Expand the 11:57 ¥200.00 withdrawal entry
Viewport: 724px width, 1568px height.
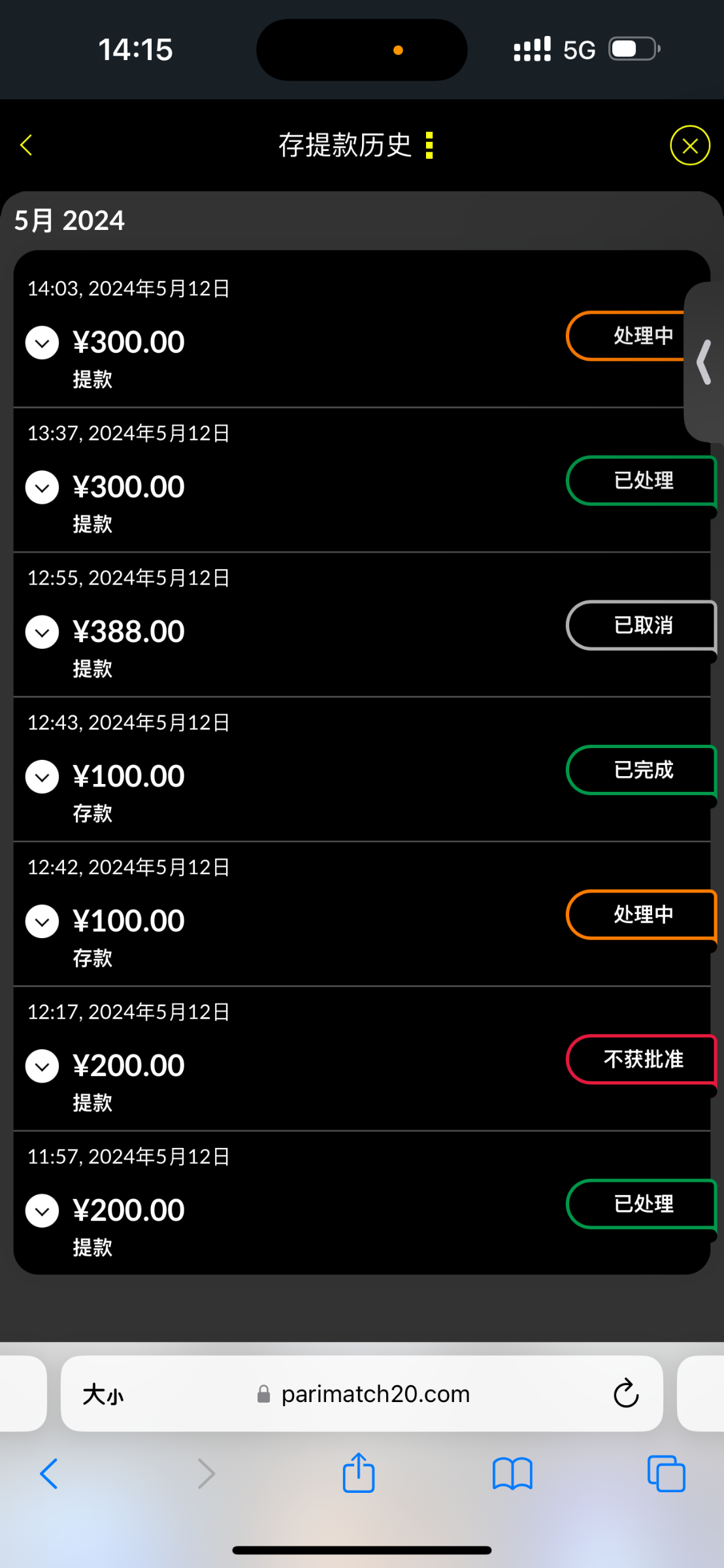pyautogui.click(x=42, y=1211)
